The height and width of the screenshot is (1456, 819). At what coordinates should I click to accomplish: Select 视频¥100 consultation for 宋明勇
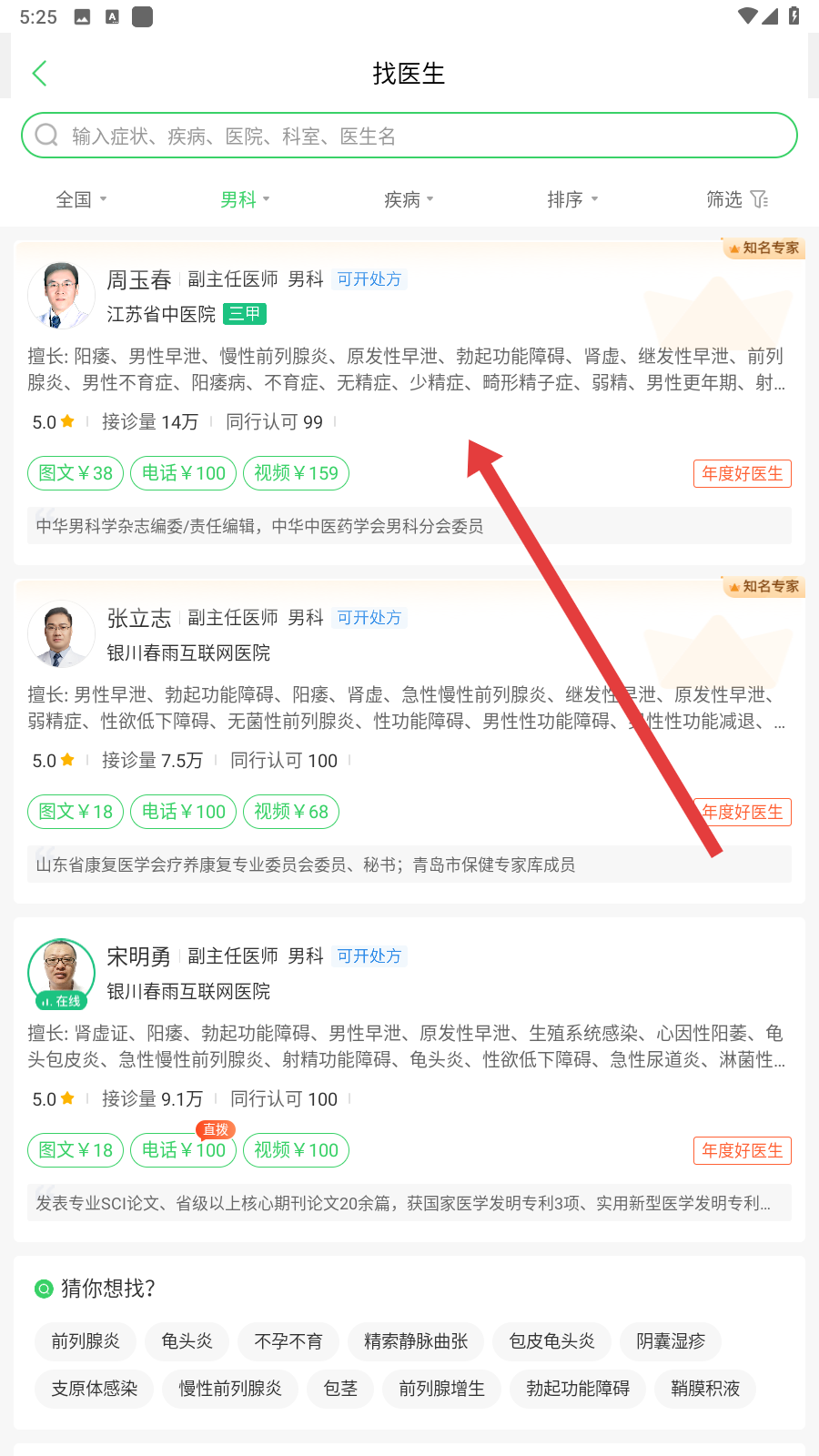pos(296,1150)
